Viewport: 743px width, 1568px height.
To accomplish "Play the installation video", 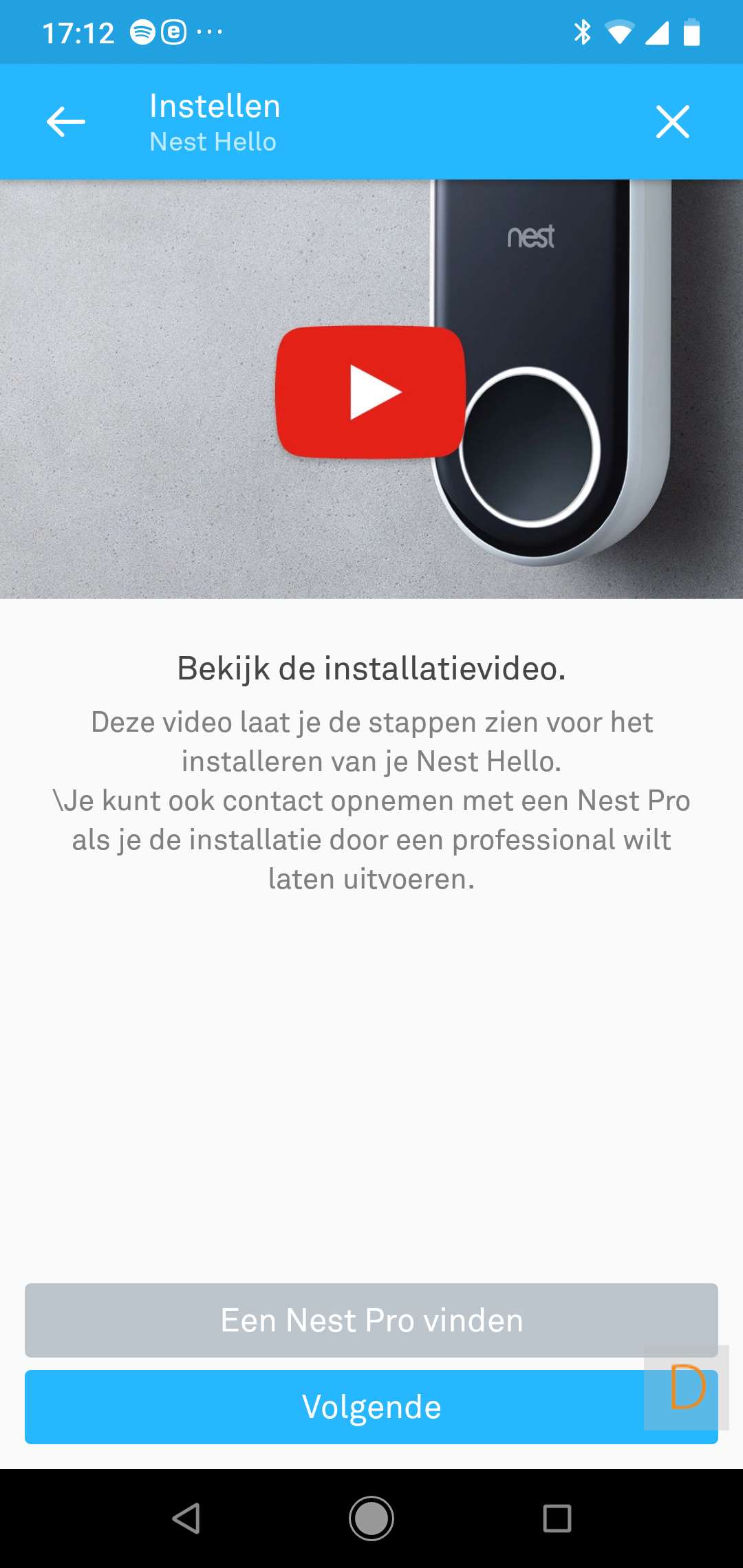I will pyautogui.click(x=371, y=392).
